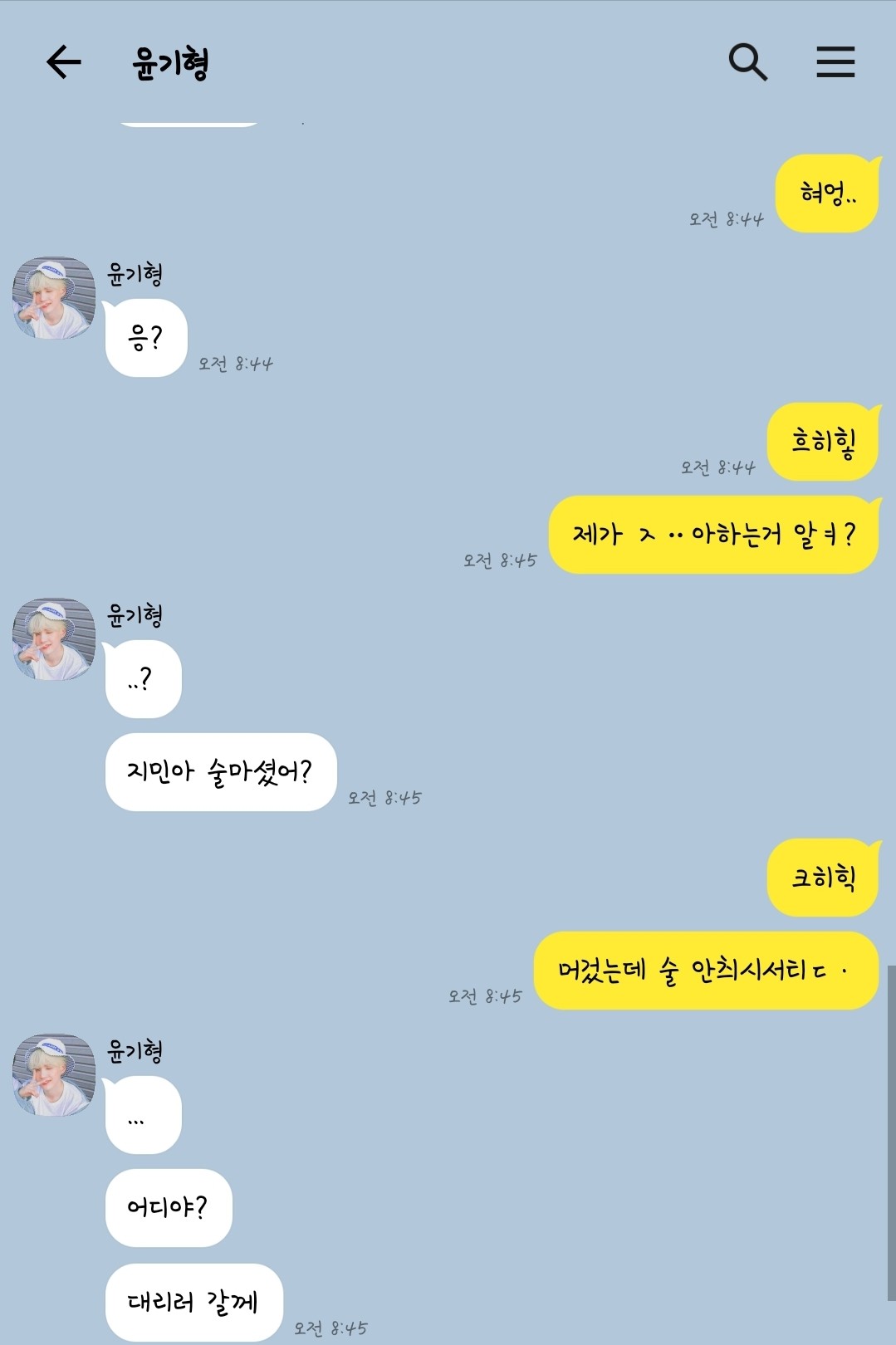This screenshot has width=896, height=1345.
Task: Open the chat room hamburger menu
Action: pyautogui.click(x=835, y=62)
